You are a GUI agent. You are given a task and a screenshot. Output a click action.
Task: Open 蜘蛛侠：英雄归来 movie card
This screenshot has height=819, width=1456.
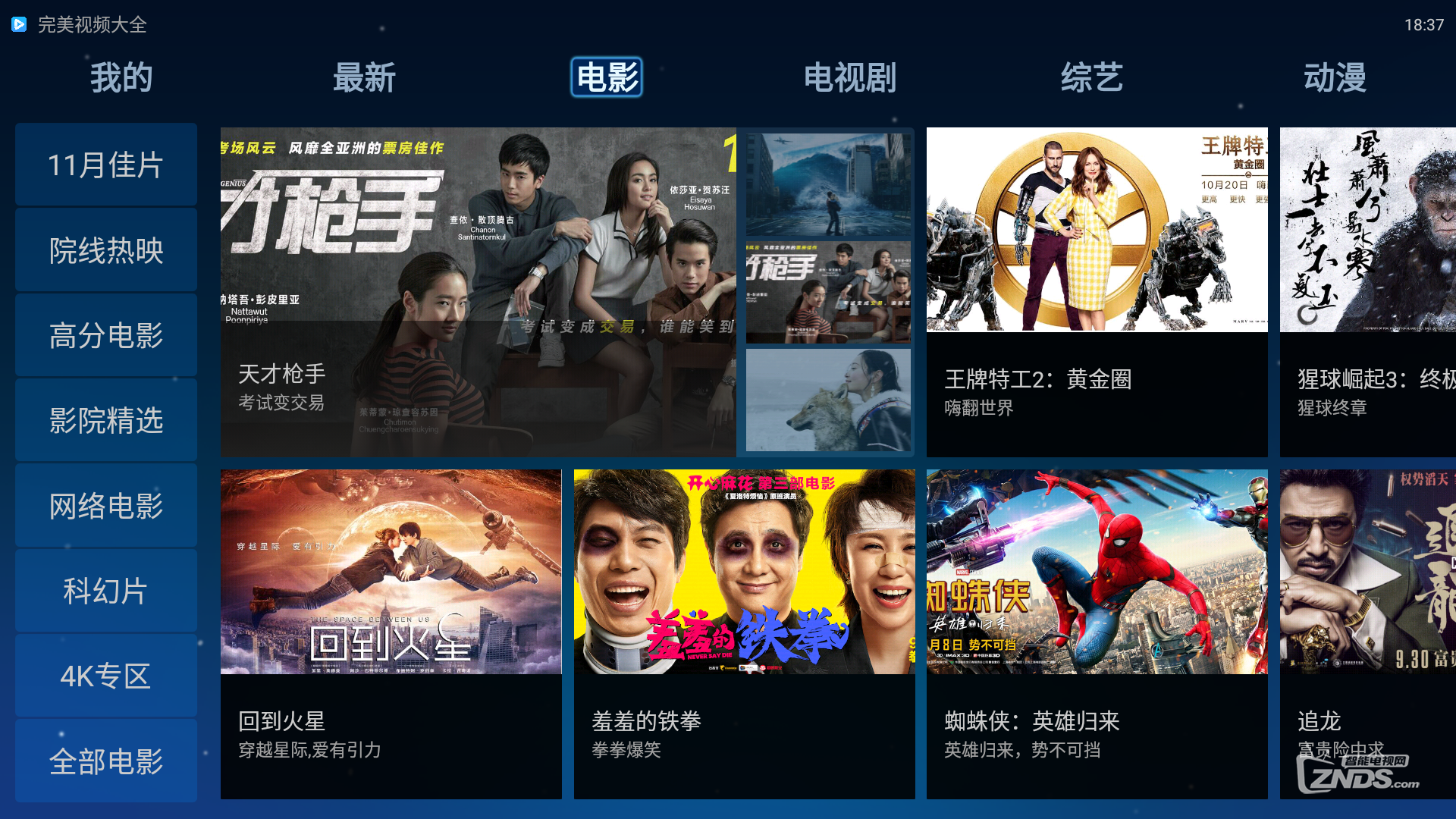1097,633
